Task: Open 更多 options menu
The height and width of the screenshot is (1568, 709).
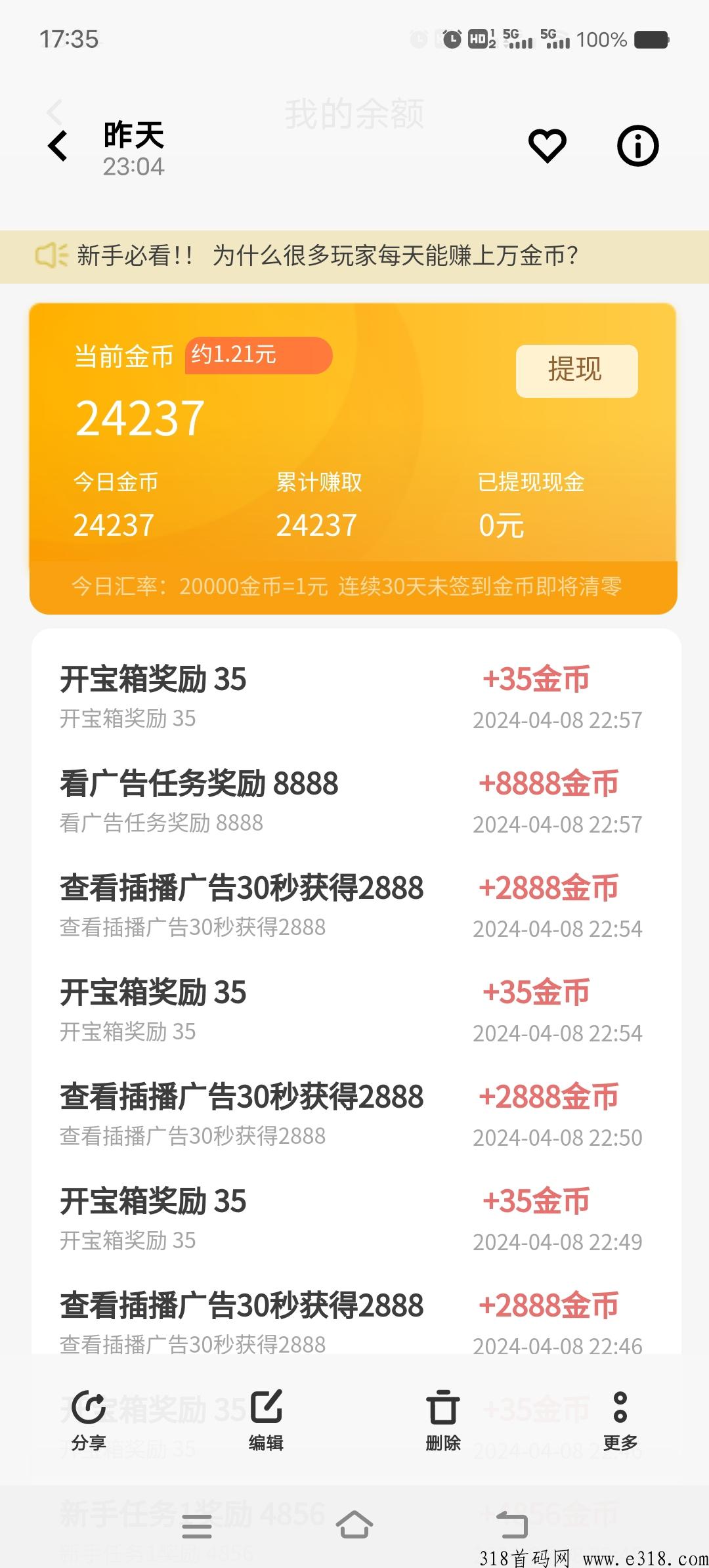Action: coord(620,1420)
